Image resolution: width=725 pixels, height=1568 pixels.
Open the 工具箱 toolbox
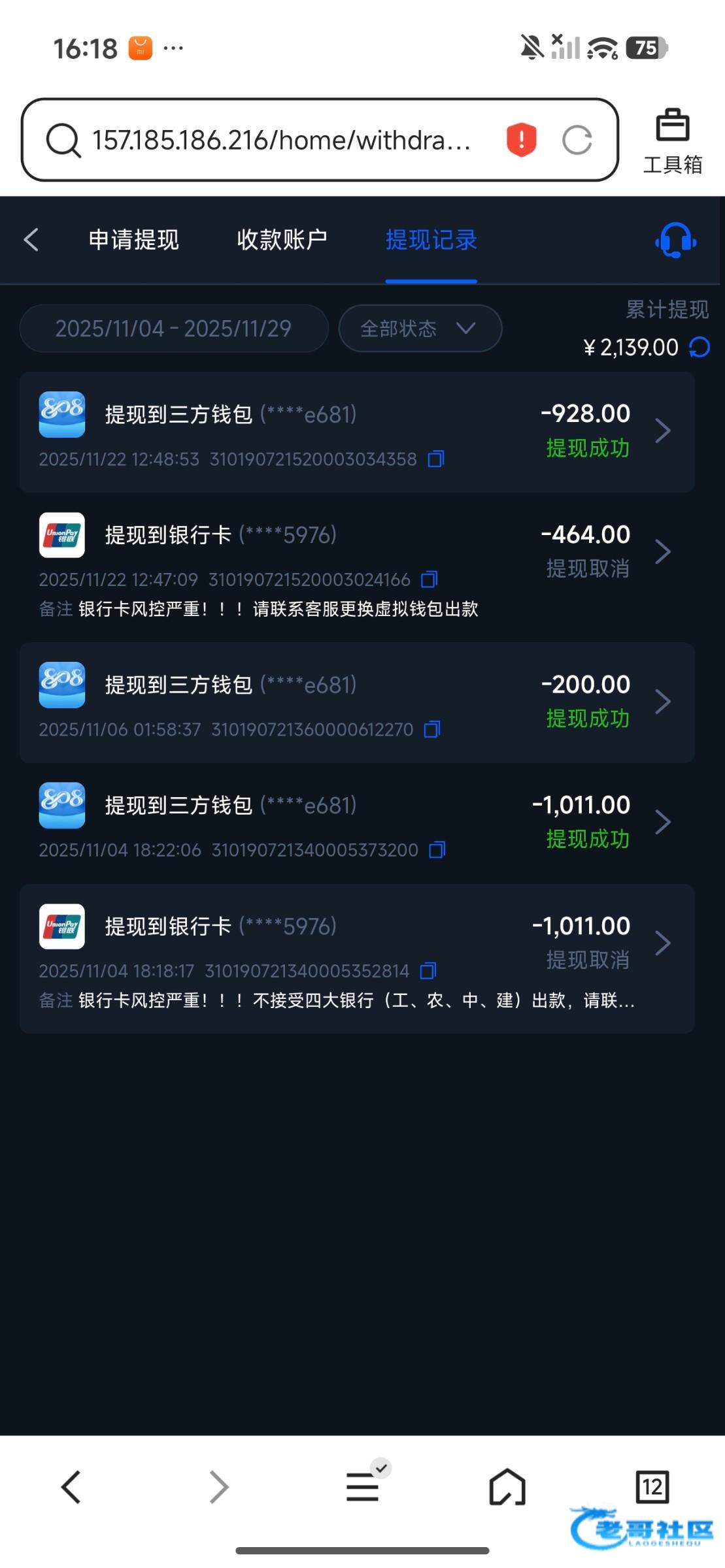(x=673, y=141)
